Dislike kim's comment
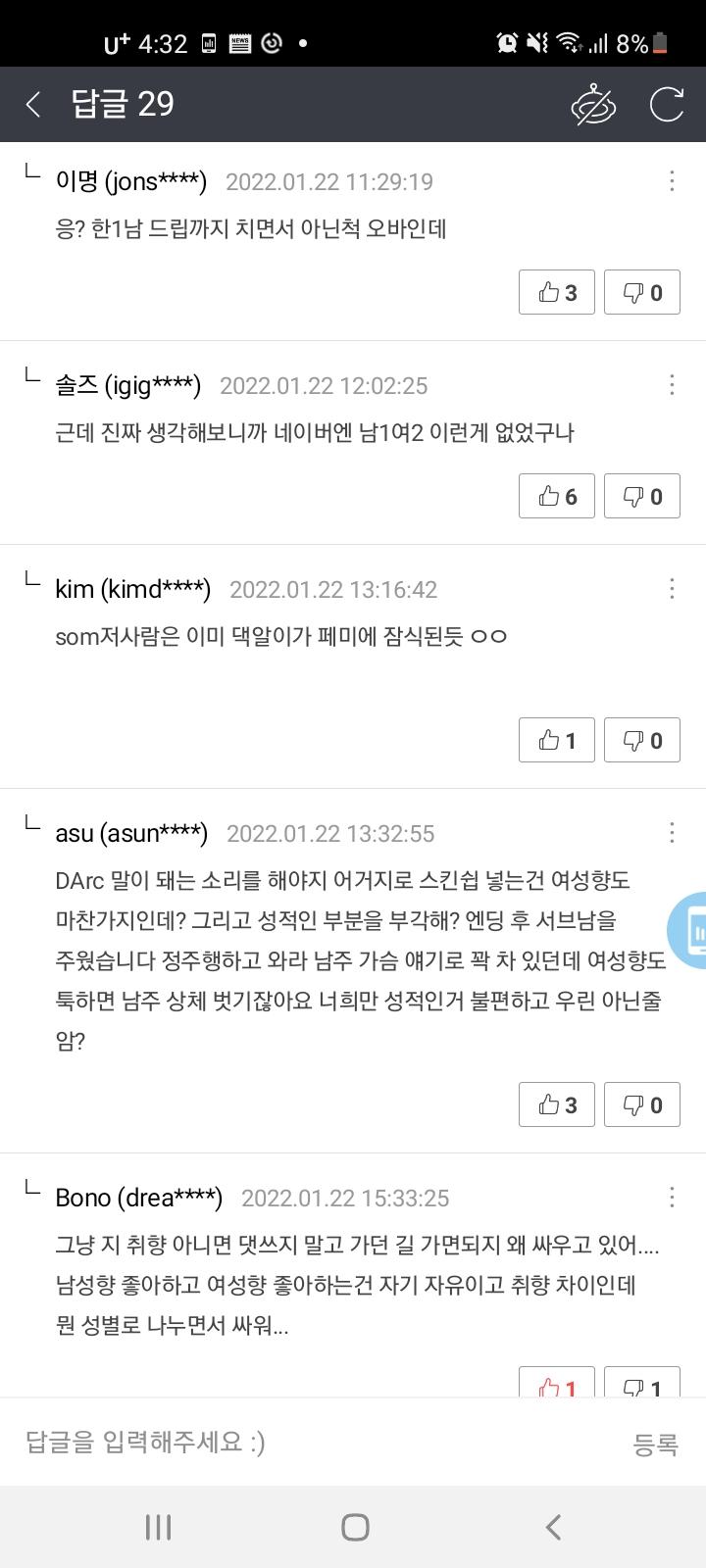 click(x=642, y=740)
